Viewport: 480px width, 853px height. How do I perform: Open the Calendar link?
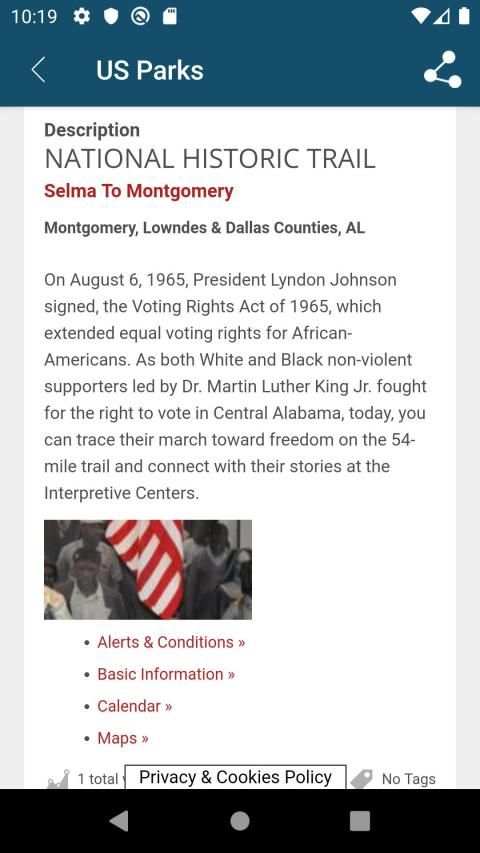pos(134,706)
